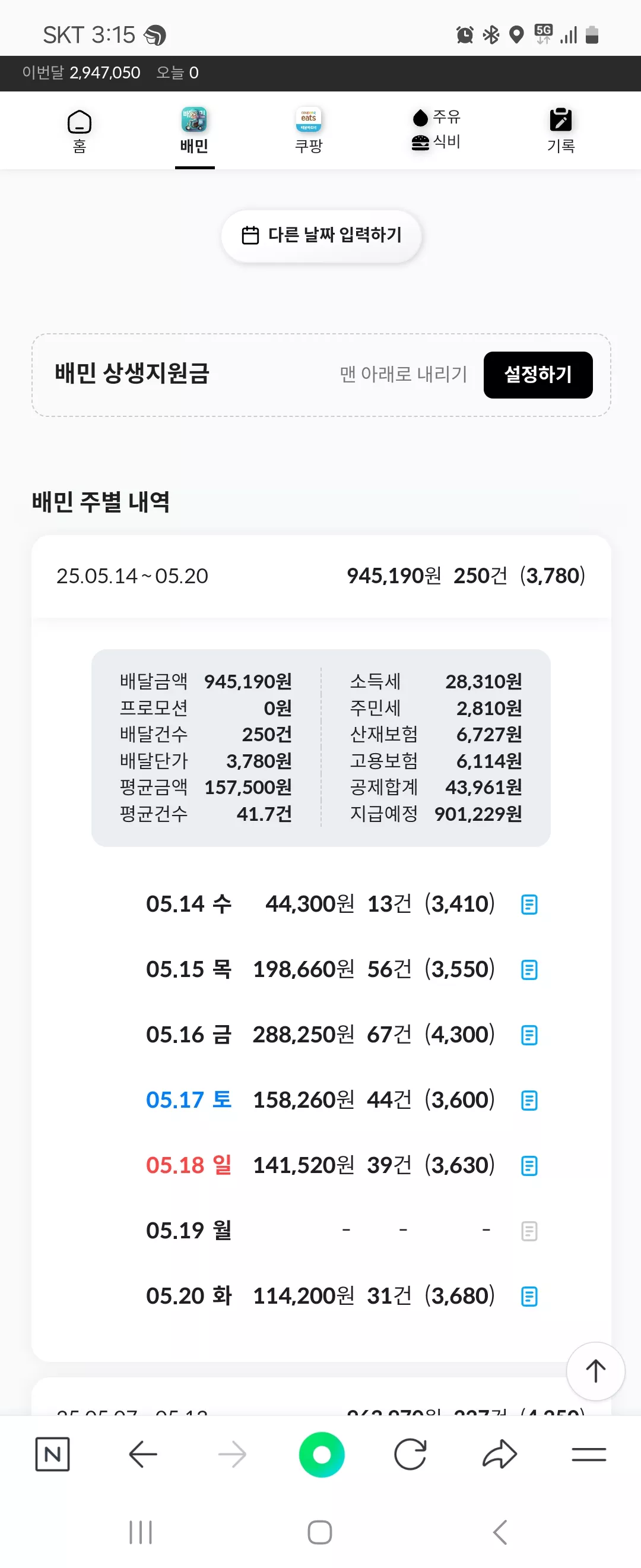Jump to top with the arrow button
Image resolution: width=641 pixels, height=1568 pixels.
[595, 1371]
